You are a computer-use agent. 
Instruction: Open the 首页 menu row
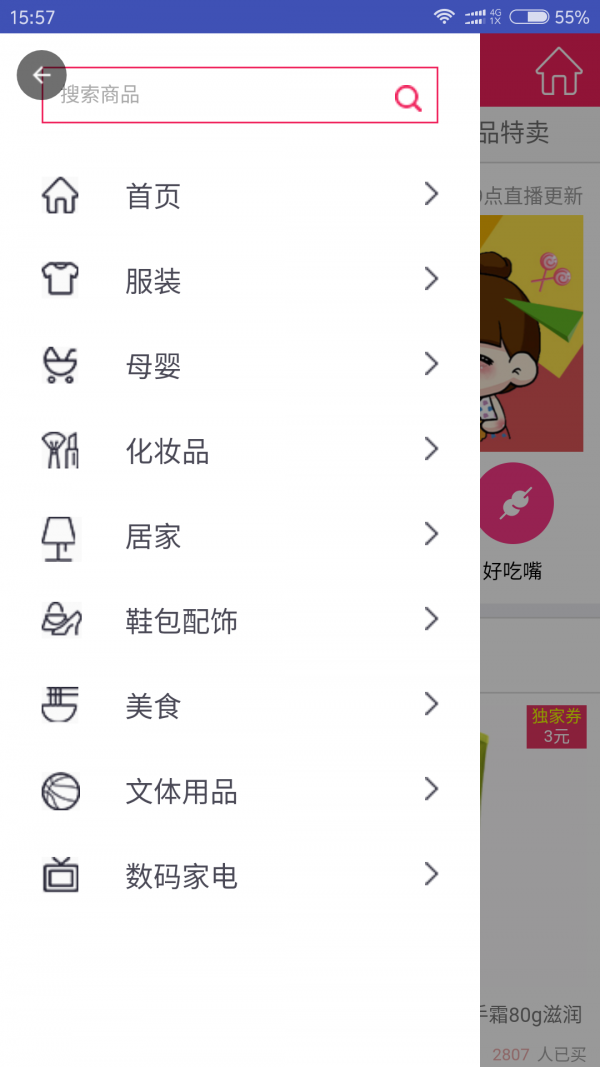pyautogui.click(x=240, y=195)
